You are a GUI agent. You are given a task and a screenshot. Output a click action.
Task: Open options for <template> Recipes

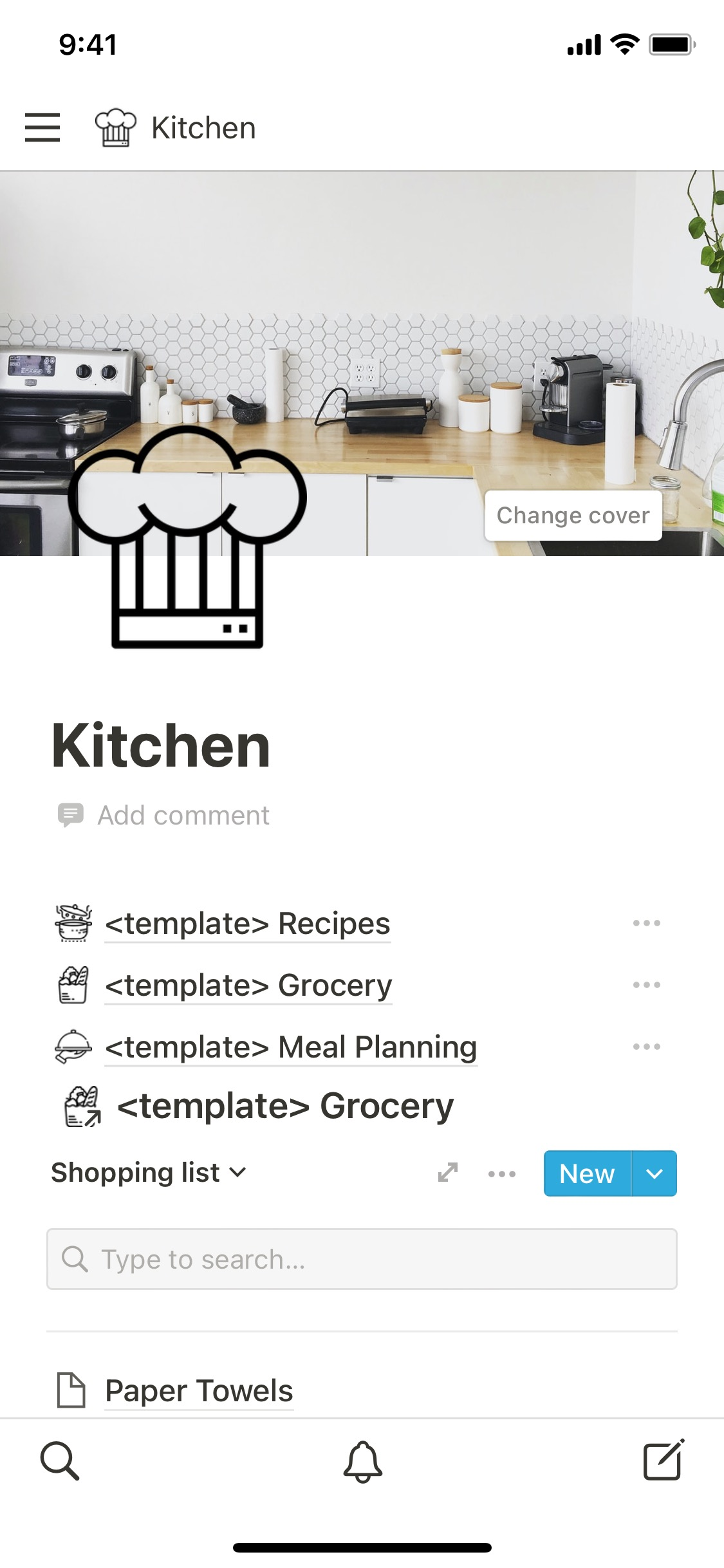[x=646, y=923]
